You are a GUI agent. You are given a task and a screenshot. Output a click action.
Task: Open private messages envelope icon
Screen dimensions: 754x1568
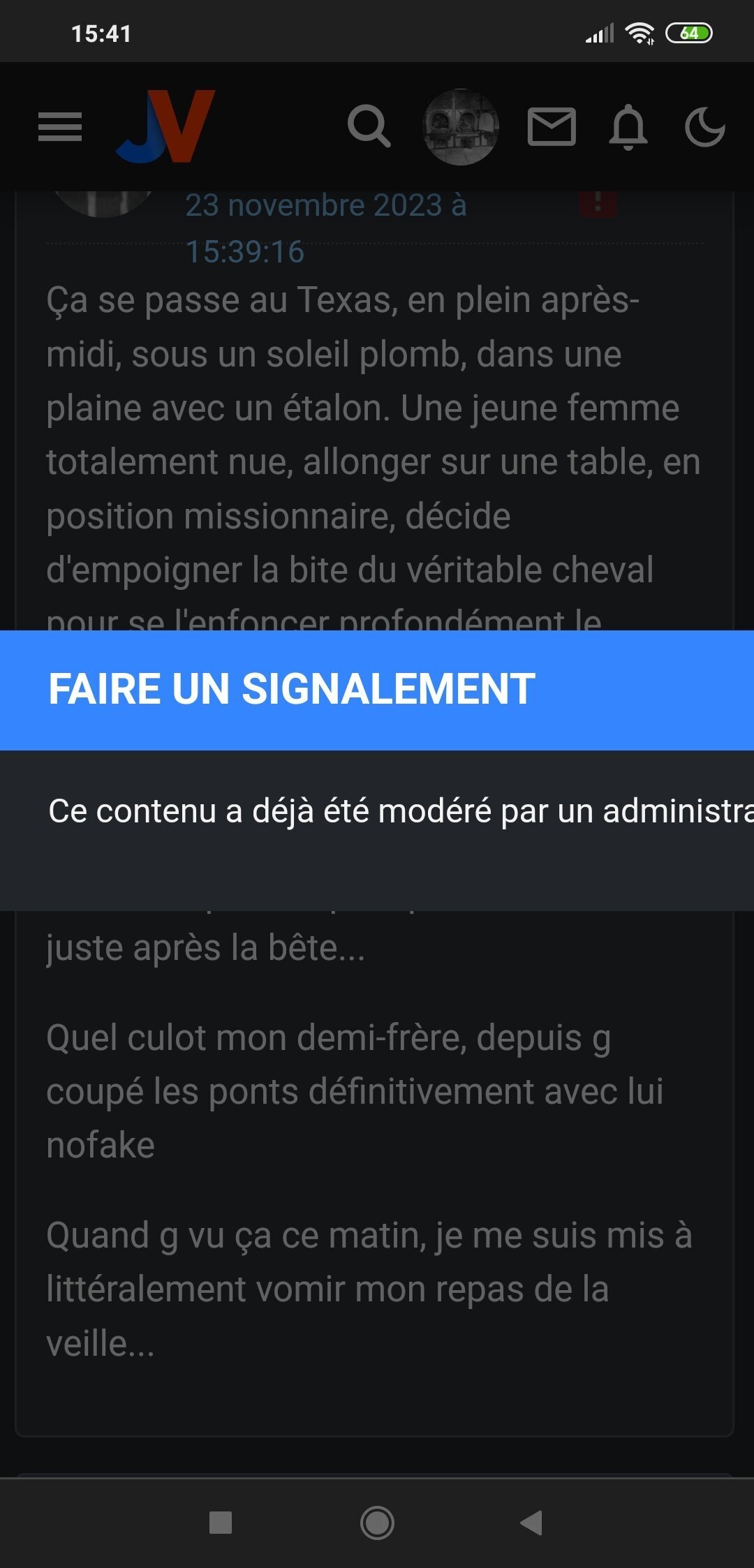552,127
